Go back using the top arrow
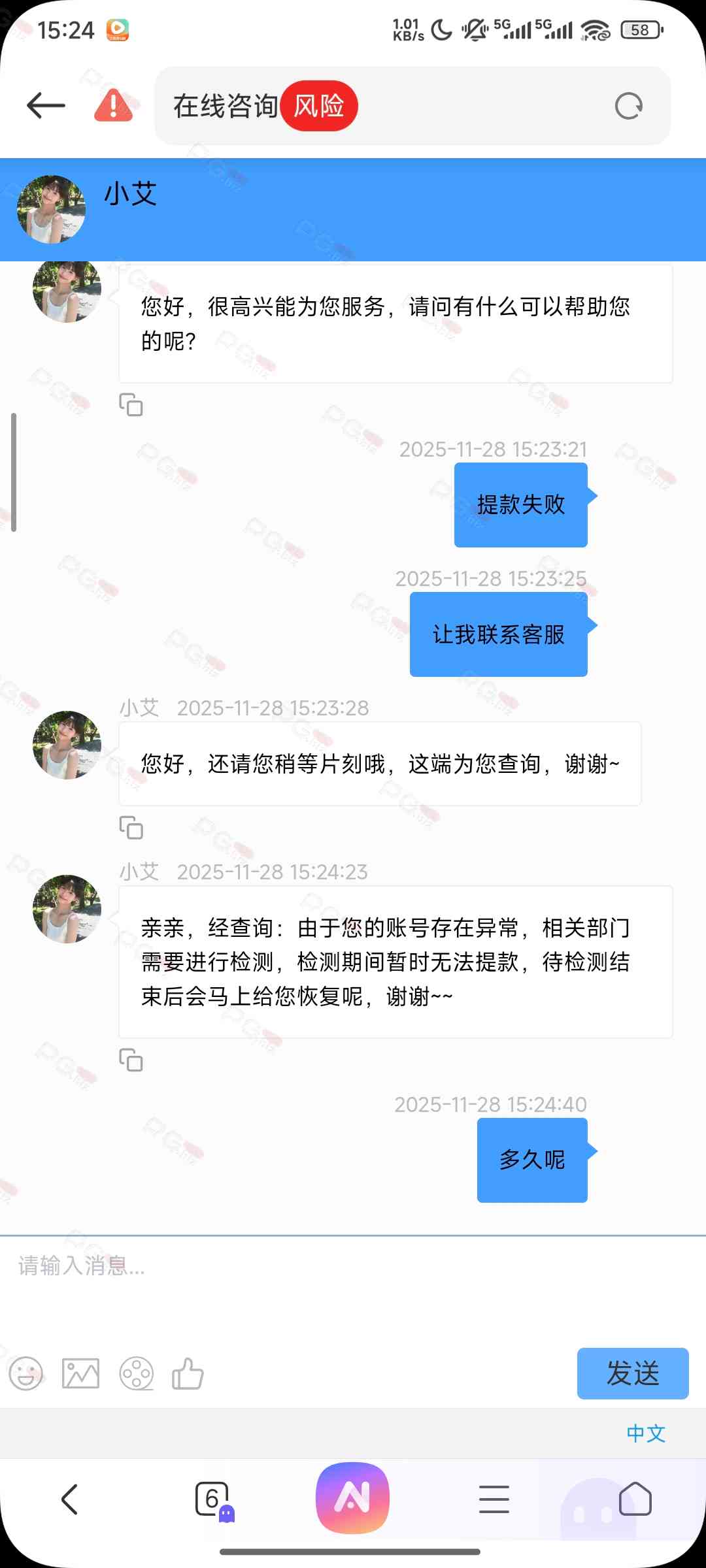706x1568 pixels. 46,105
